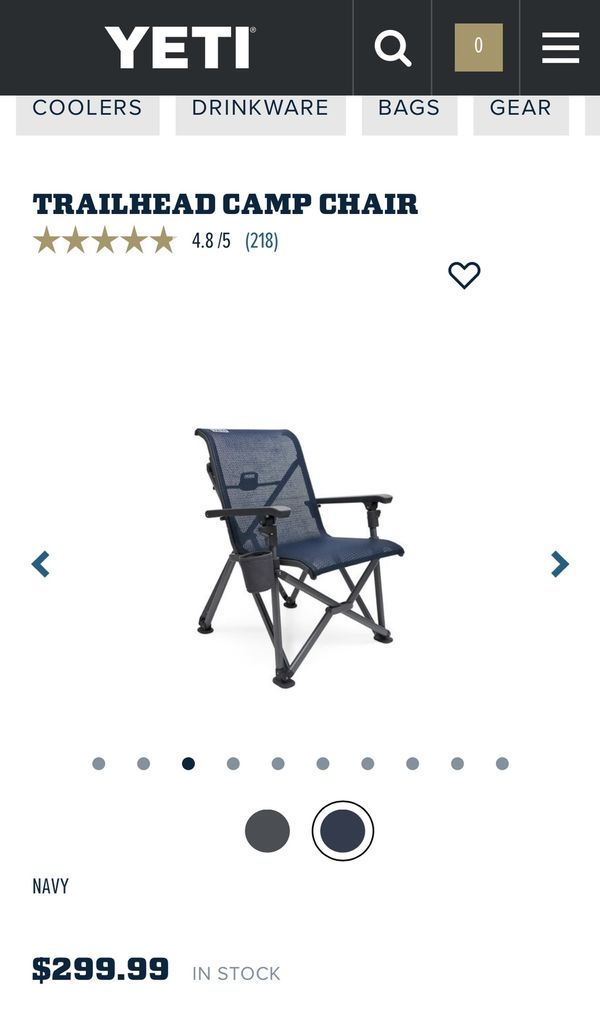Screen dimensions: 600x1030
Task: Select the charcoal gray color swatch
Action: [267, 831]
